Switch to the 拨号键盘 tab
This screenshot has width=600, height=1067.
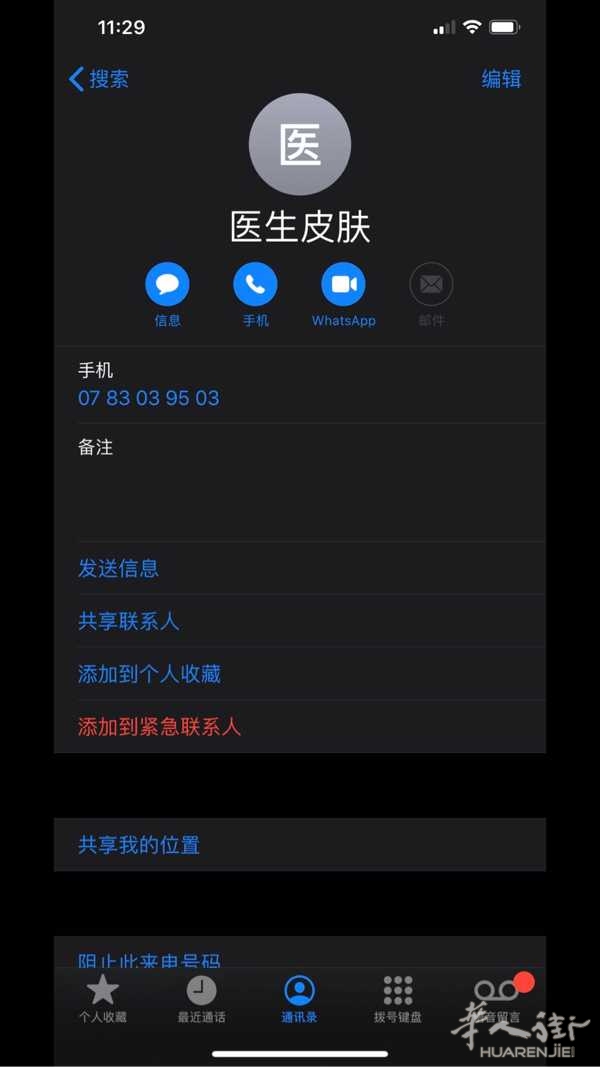pos(398,999)
